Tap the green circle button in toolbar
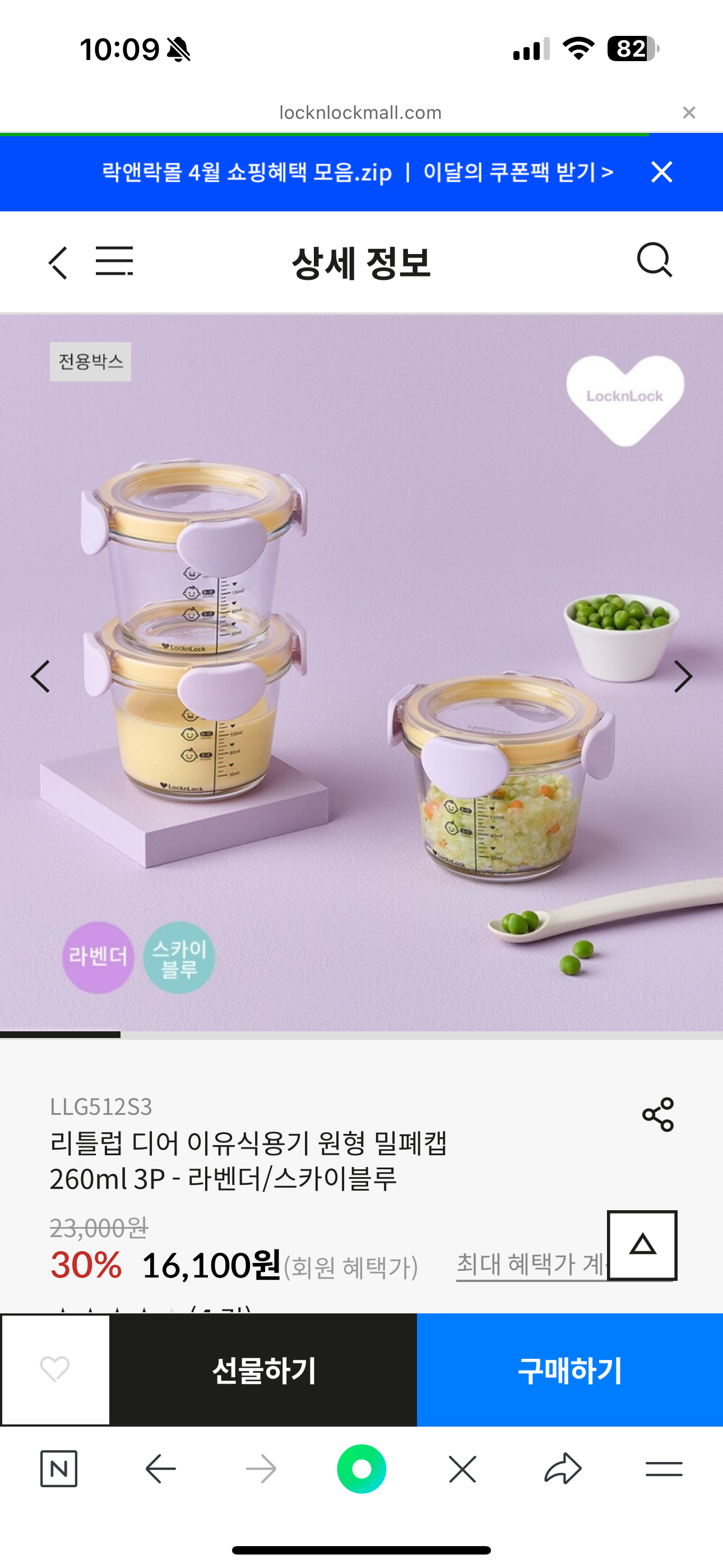Screen dimensions: 723x1568 coord(361,1469)
